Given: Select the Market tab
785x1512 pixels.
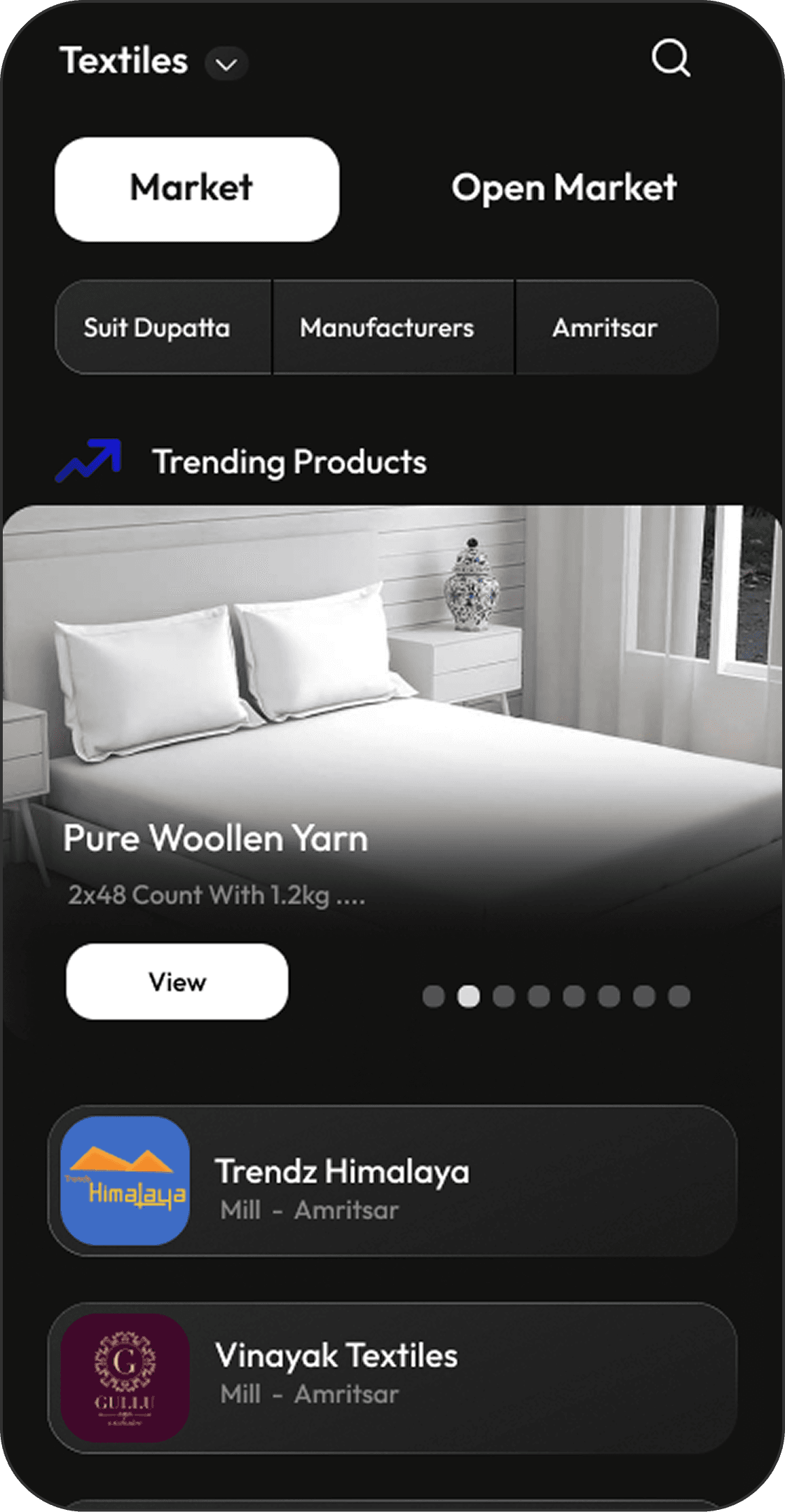Looking at the screenshot, I should coord(197,189).
